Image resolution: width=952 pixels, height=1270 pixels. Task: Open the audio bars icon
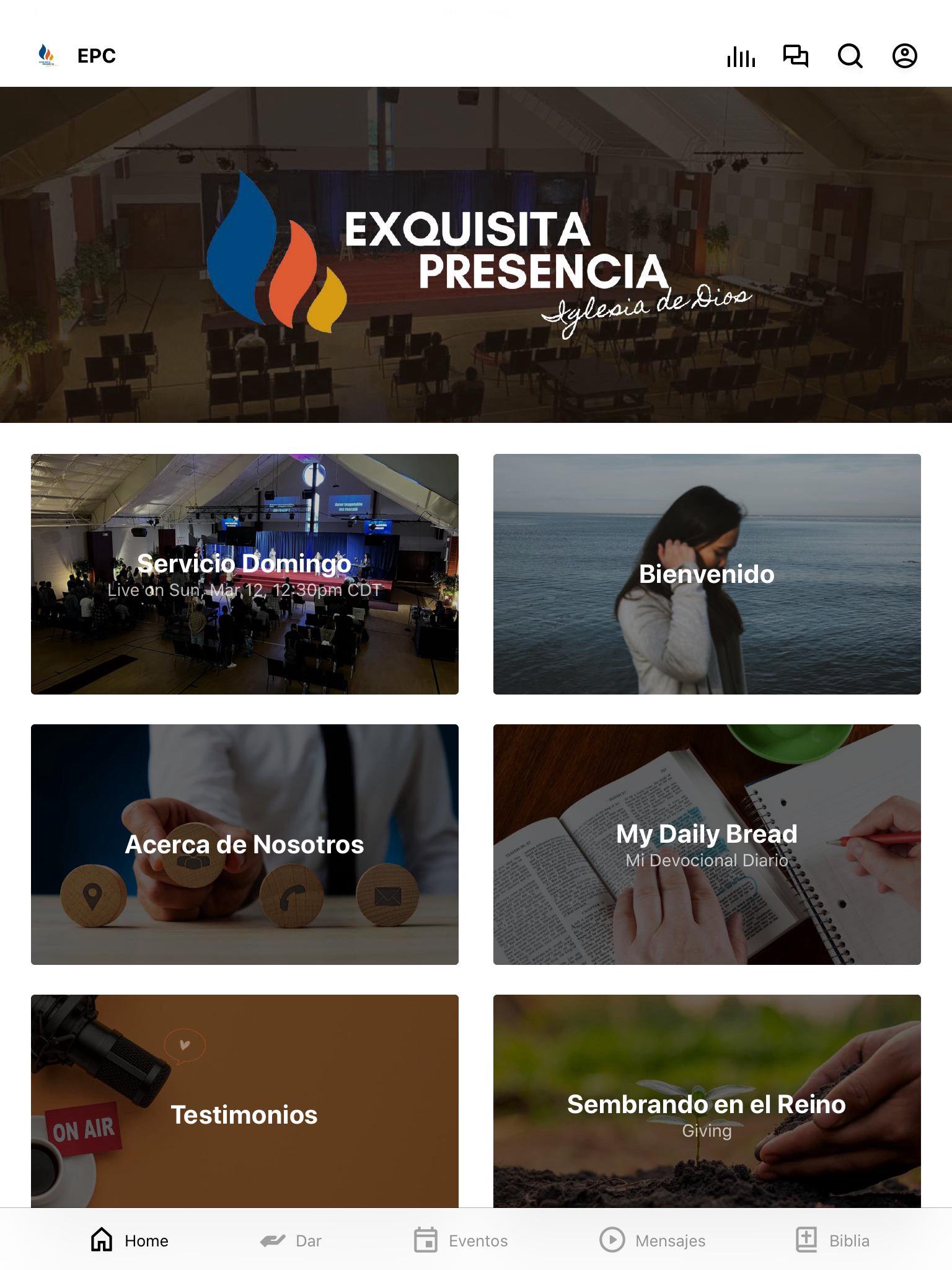741,56
